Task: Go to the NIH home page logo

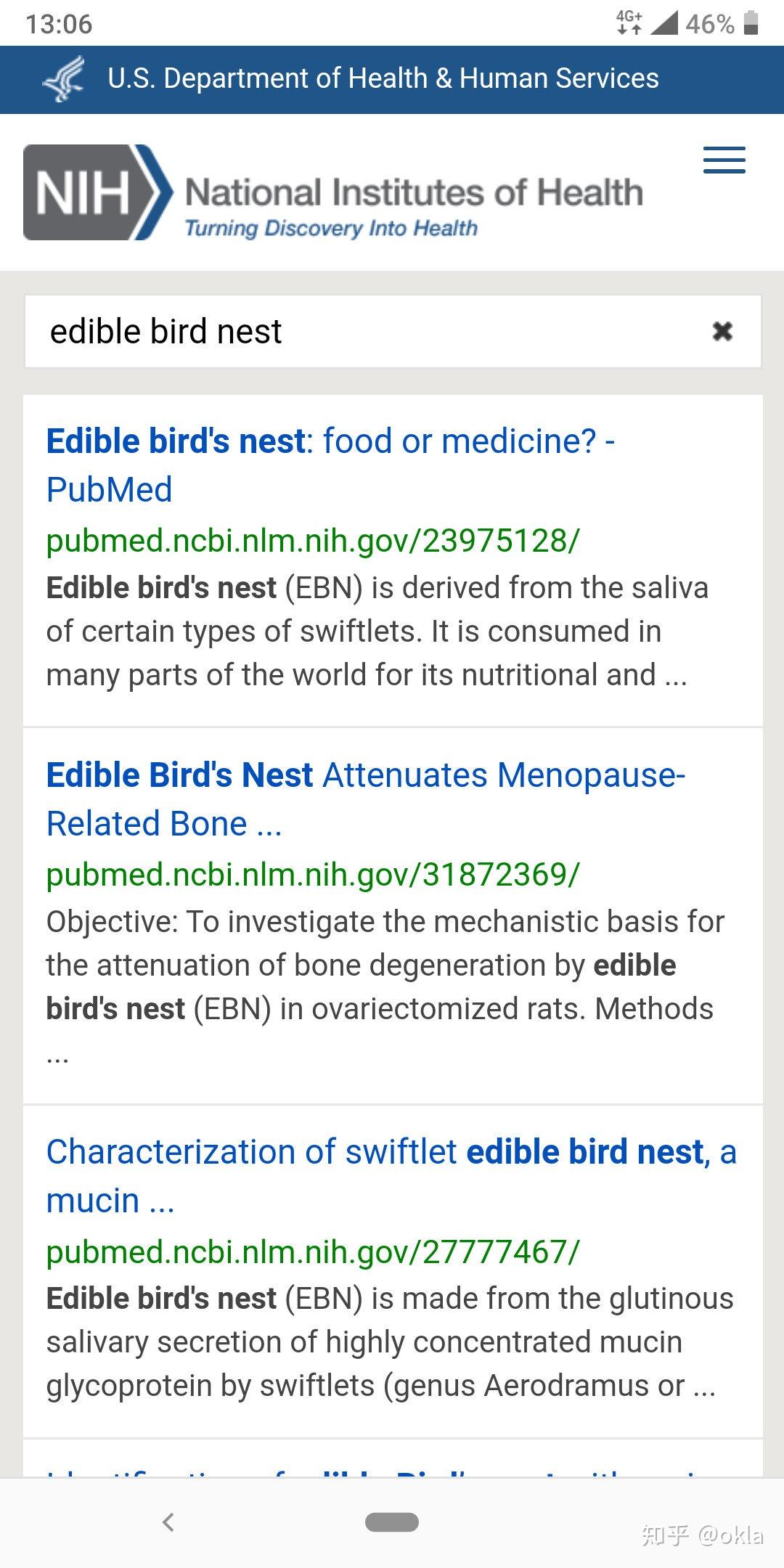Action: coord(332,193)
